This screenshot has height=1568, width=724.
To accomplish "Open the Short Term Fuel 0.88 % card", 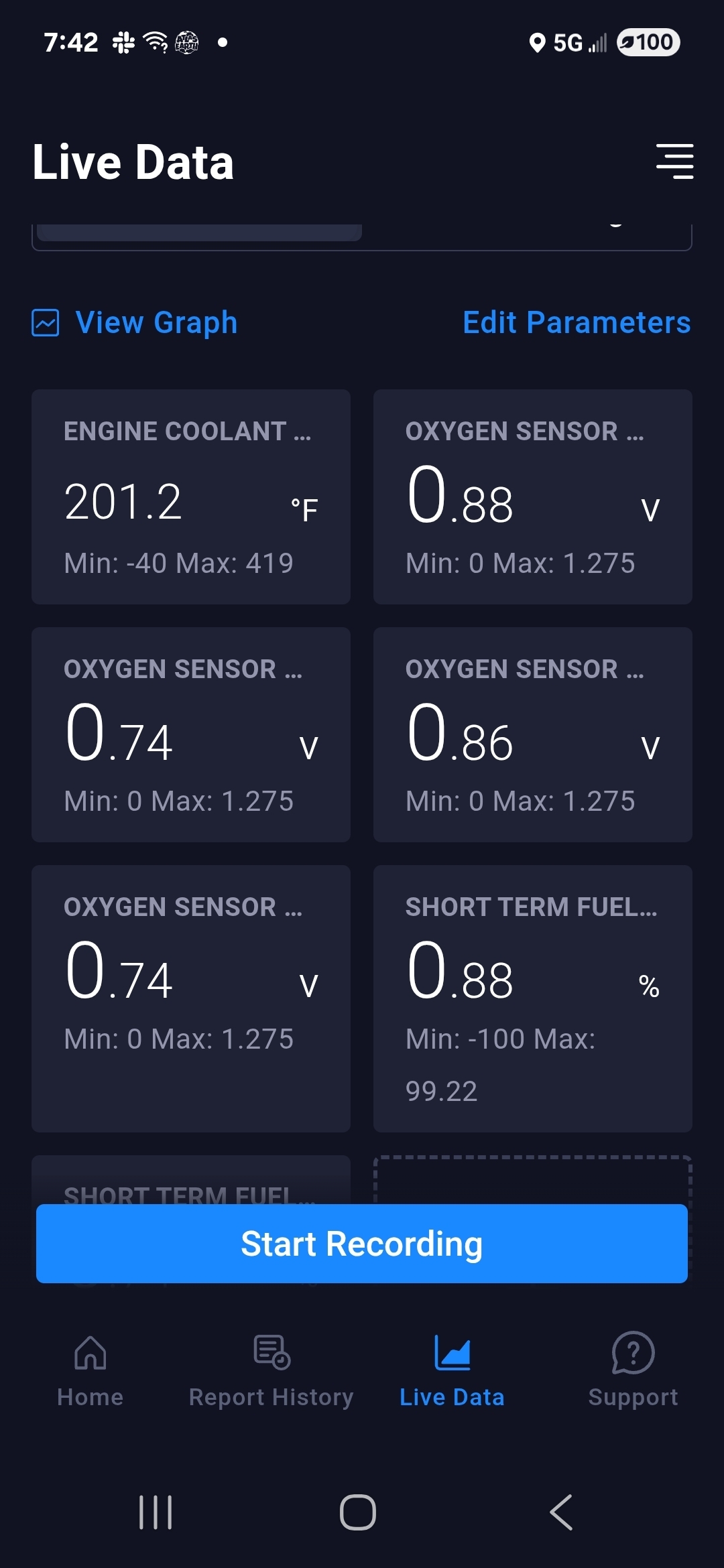I will pyautogui.click(x=532, y=998).
